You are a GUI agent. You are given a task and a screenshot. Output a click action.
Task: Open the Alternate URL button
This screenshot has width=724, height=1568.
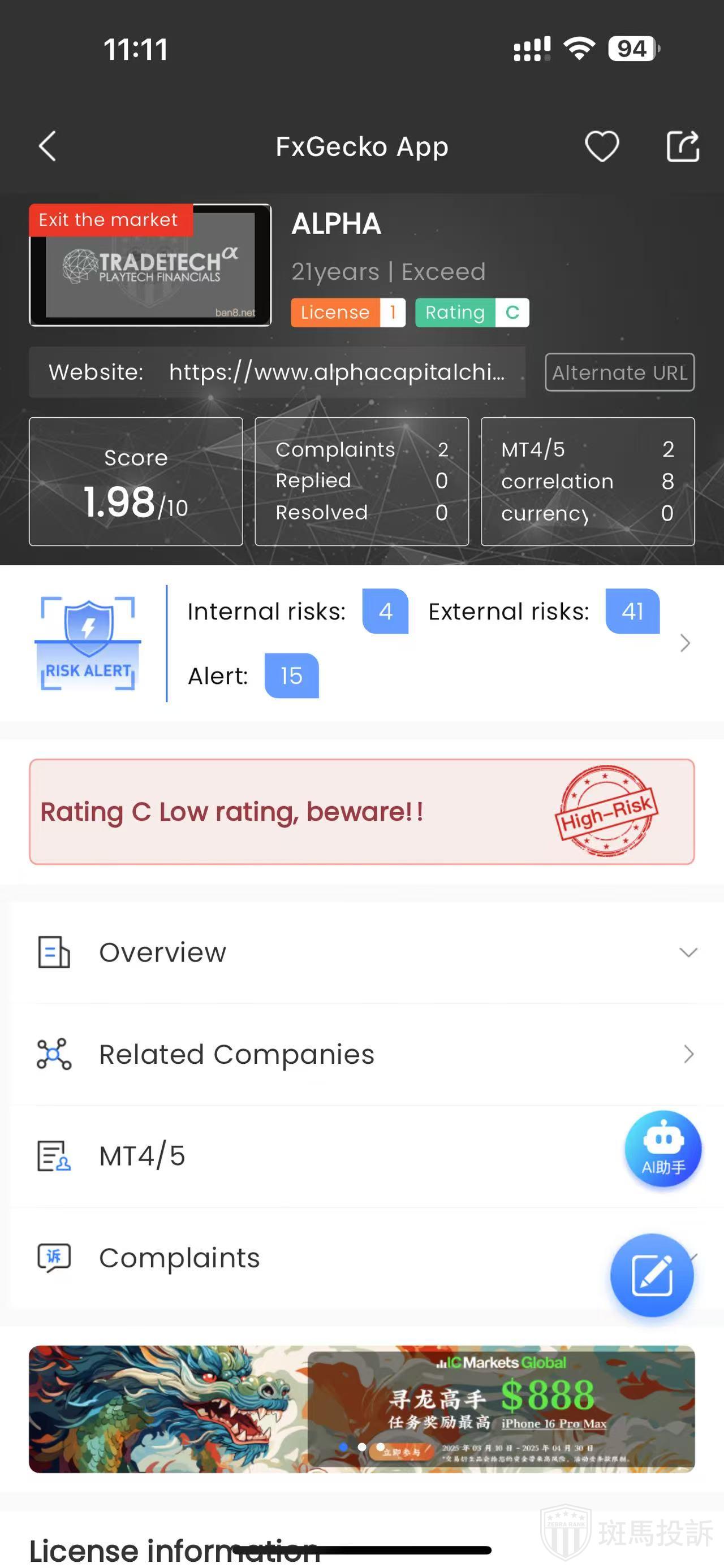tap(619, 372)
